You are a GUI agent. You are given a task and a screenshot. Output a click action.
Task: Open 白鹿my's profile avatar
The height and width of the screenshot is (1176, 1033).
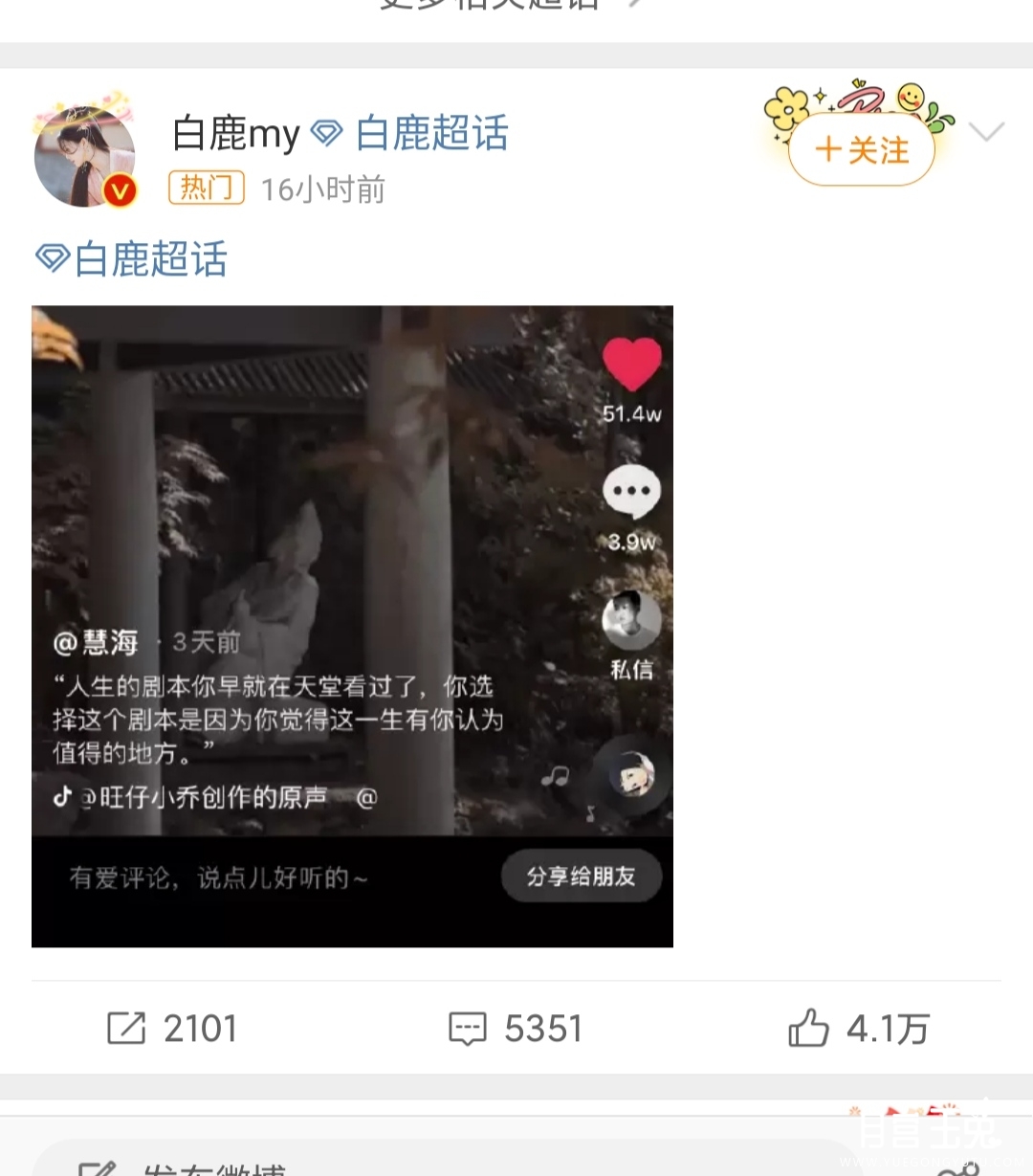84,157
